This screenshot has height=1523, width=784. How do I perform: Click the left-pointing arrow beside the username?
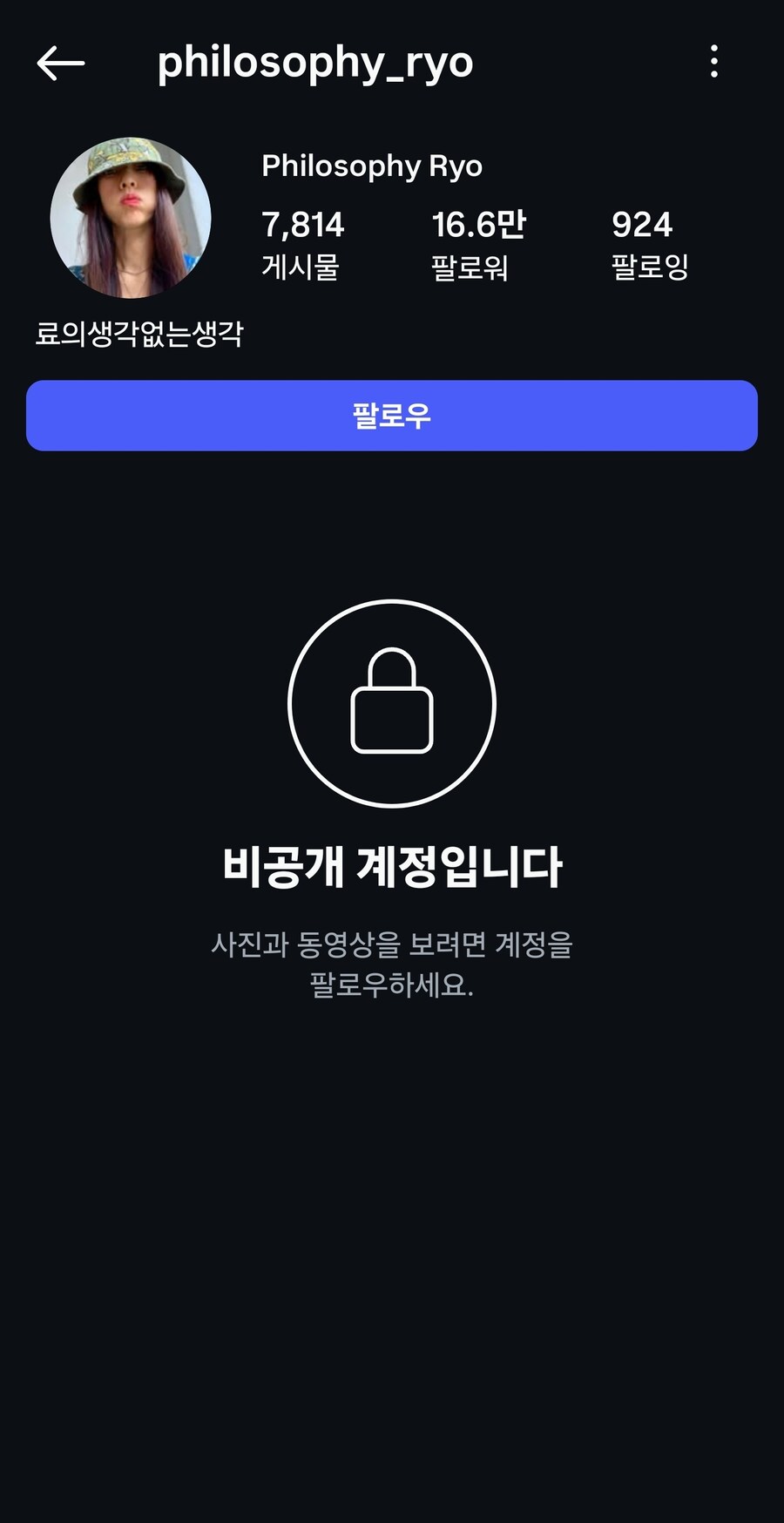[x=61, y=62]
